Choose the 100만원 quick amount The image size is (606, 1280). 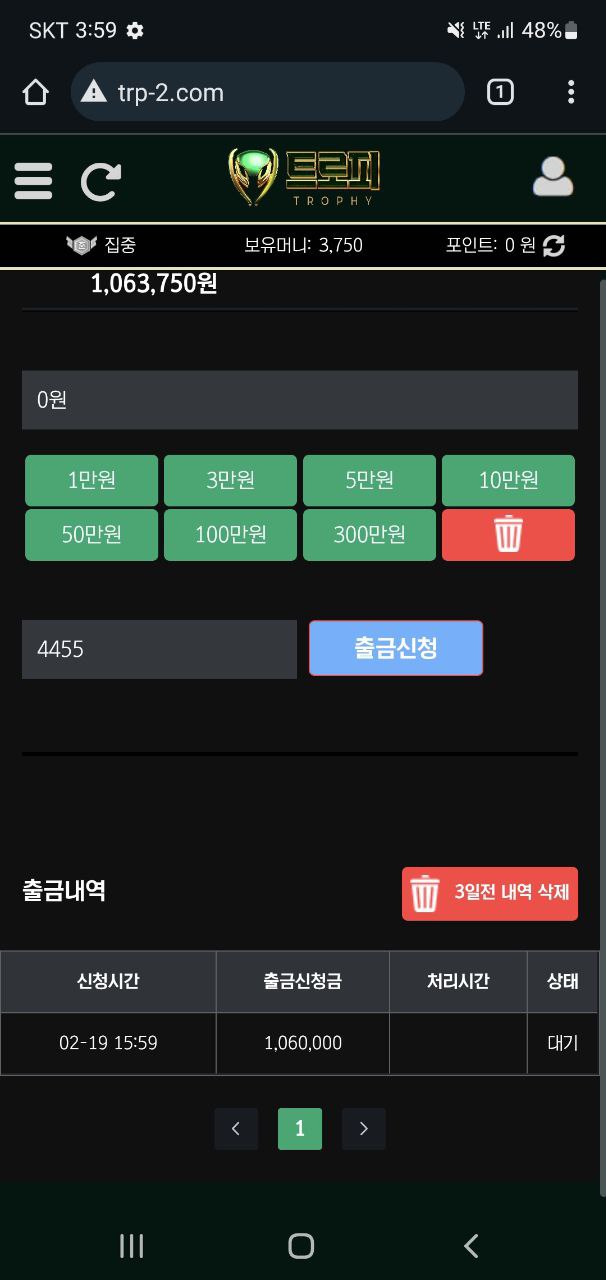tap(230, 535)
